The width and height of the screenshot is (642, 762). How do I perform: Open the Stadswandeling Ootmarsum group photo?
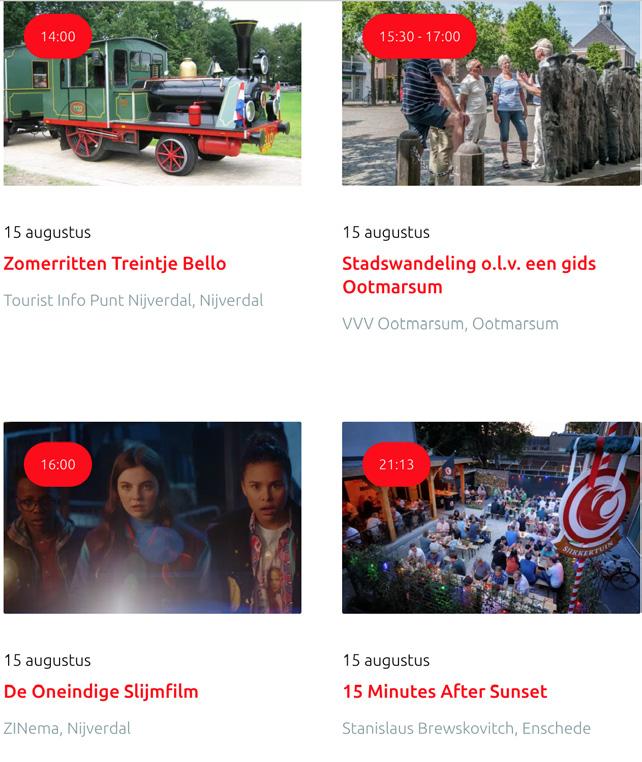pyautogui.click(x=491, y=100)
